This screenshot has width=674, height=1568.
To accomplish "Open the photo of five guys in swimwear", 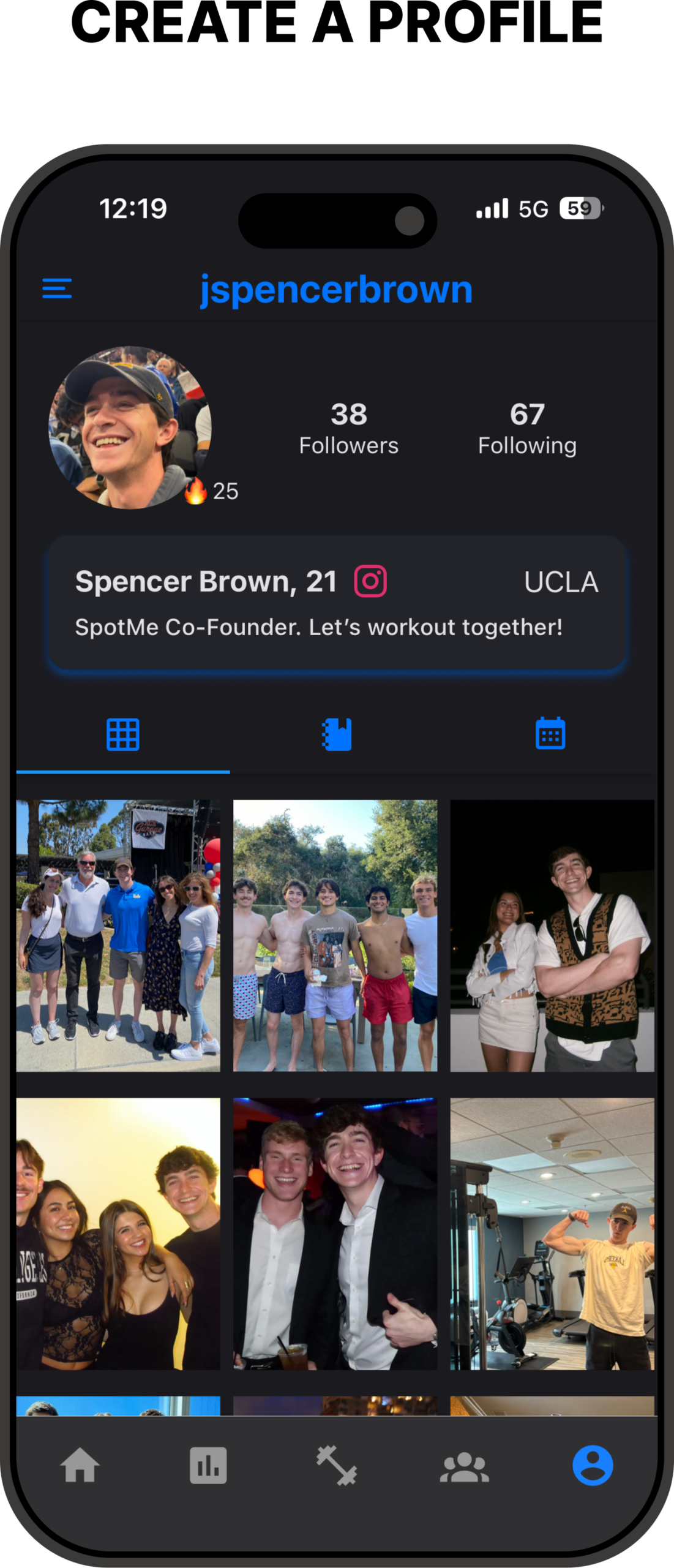I will click(335, 935).
